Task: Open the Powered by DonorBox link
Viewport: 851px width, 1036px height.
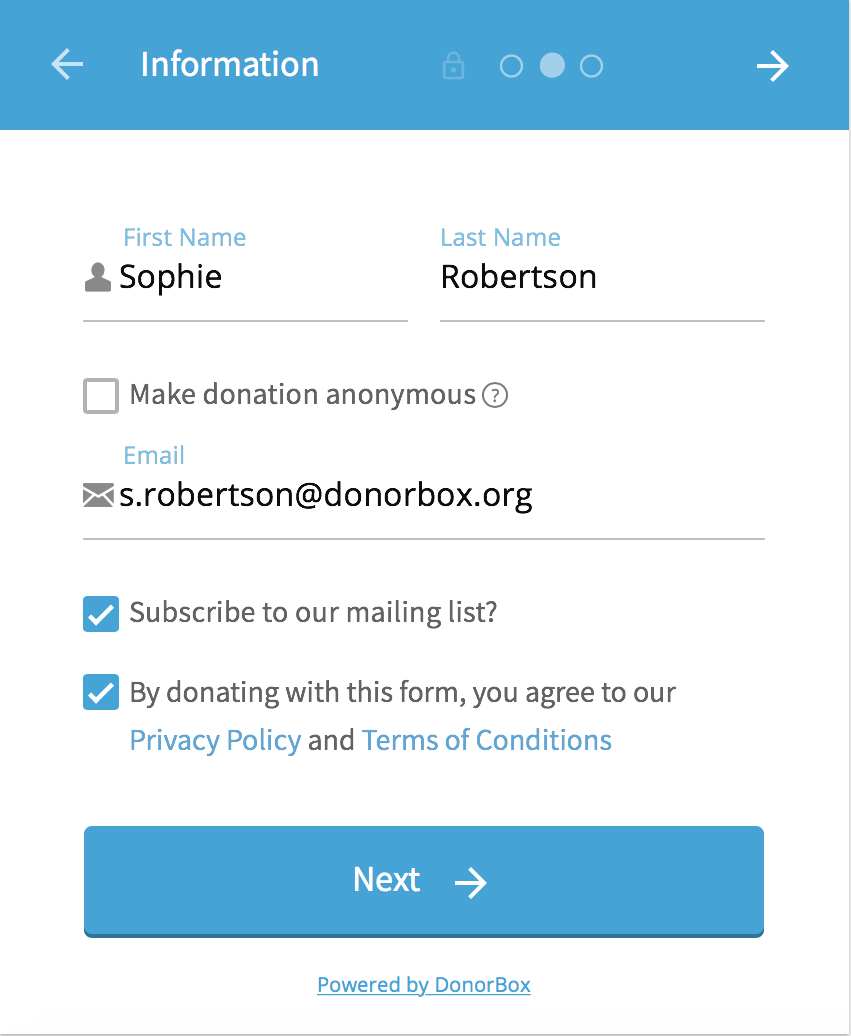Action: coord(423,985)
